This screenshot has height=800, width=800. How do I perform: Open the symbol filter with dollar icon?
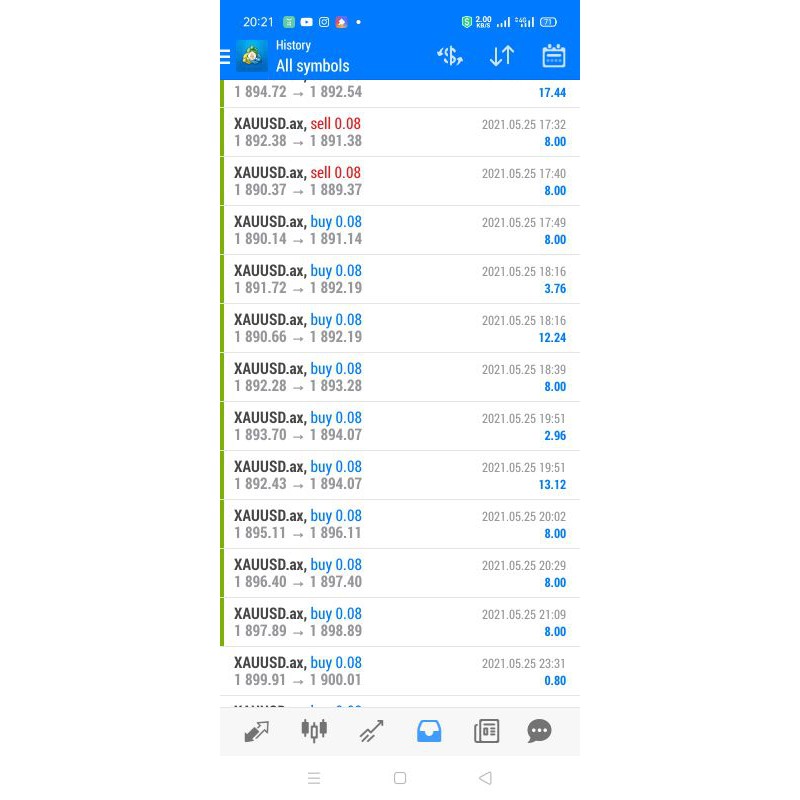click(450, 57)
